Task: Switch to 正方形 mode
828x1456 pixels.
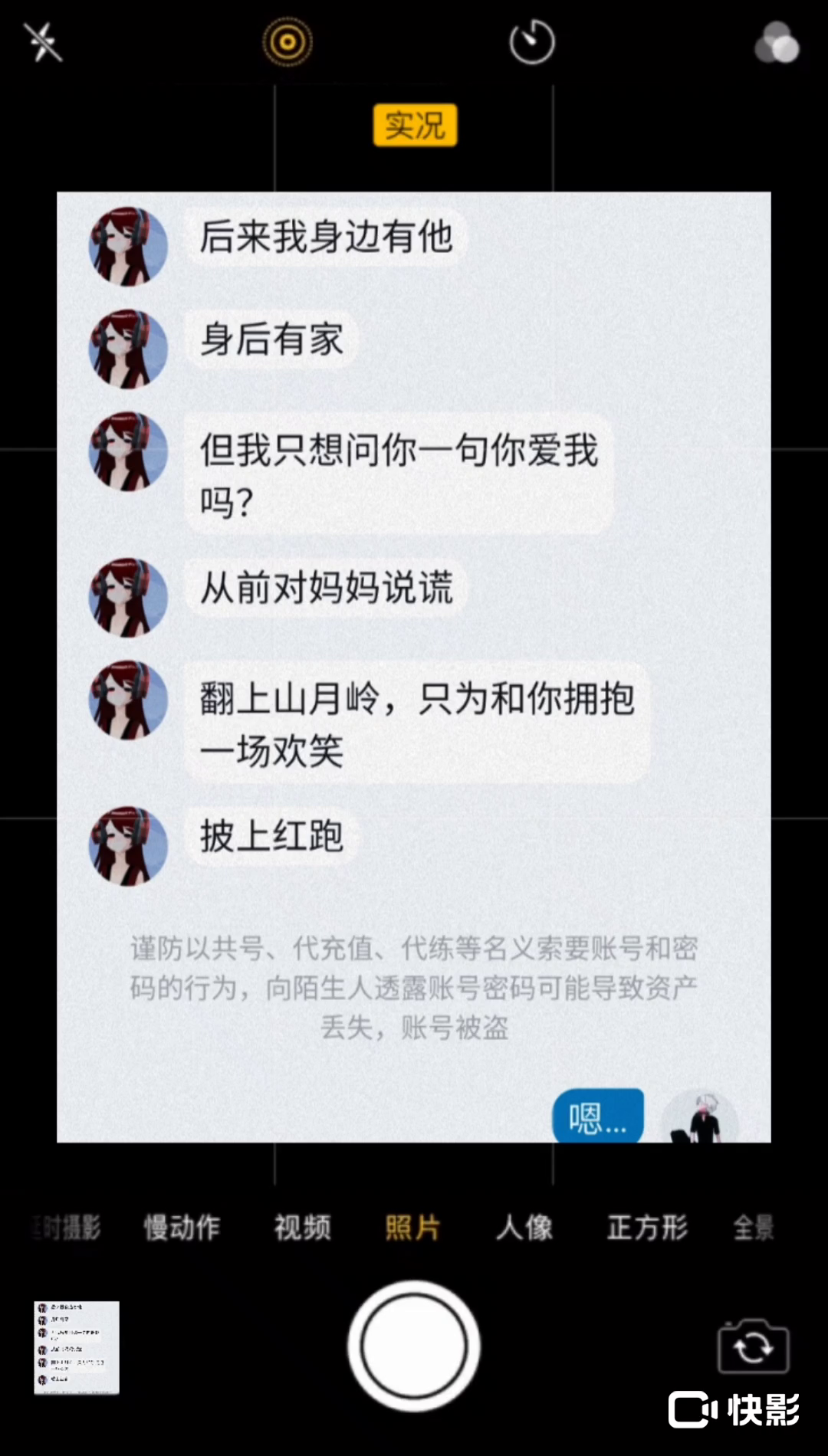Action: click(x=648, y=1228)
